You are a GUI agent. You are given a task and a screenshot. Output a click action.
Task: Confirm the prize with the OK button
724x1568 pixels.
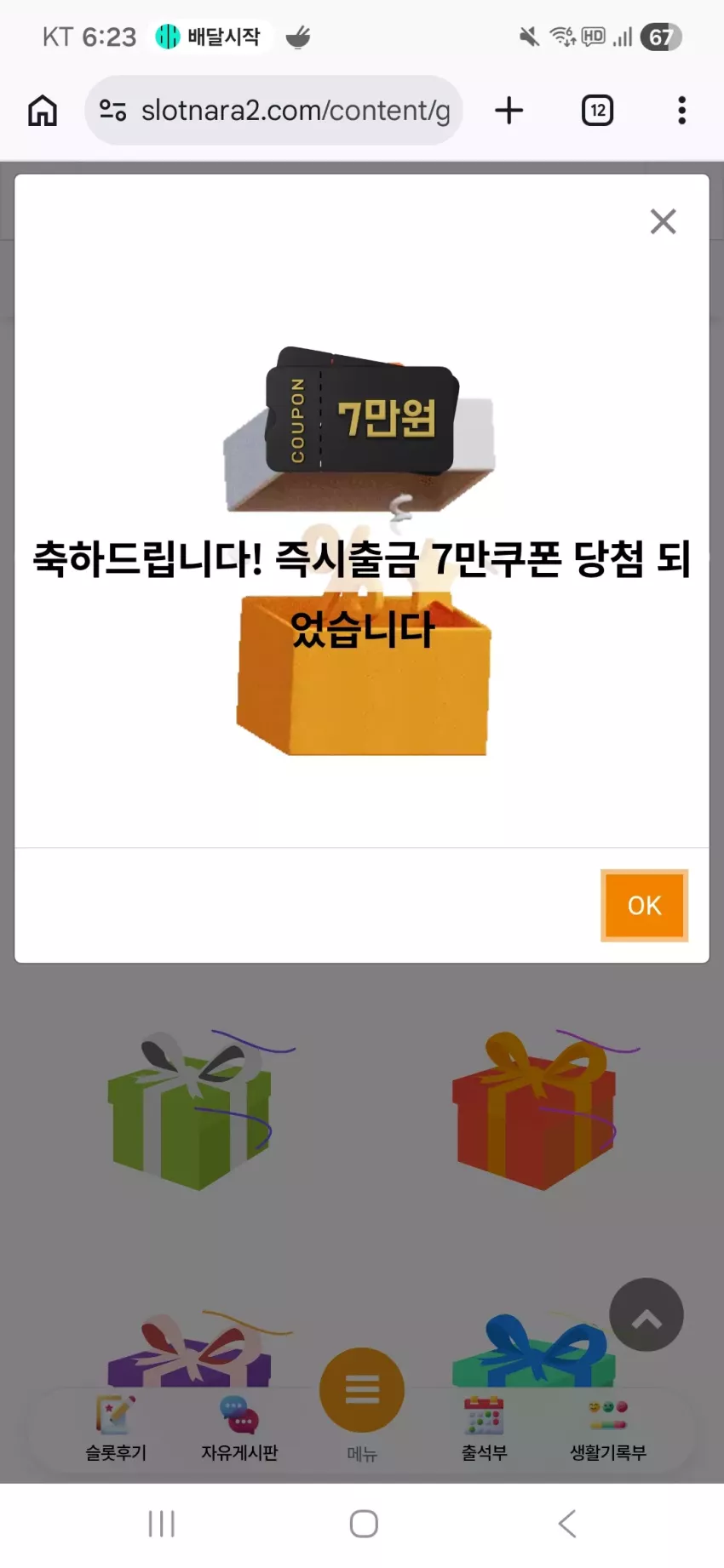(644, 906)
